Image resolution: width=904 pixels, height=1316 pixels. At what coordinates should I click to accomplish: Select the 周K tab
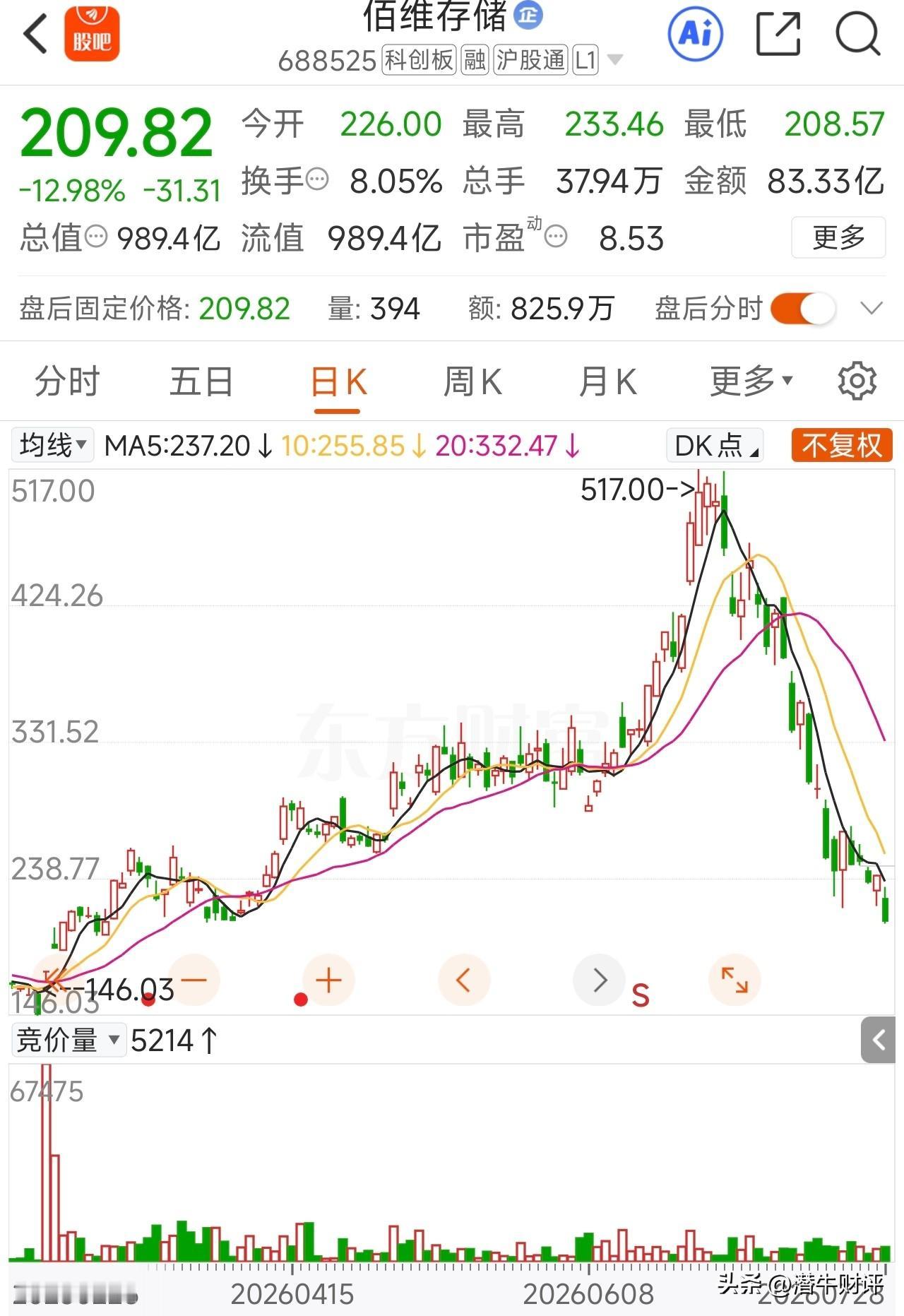472,382
